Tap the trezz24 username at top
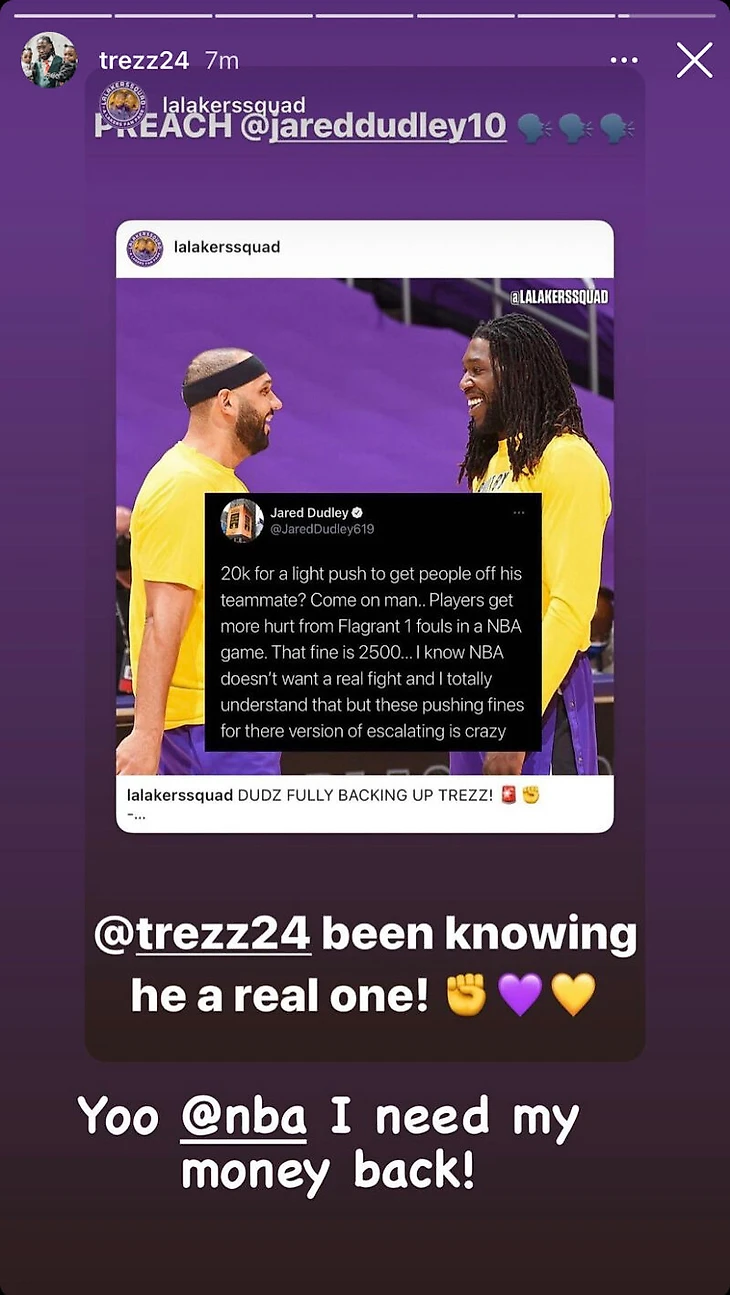Image resolution: width=730 pixels, height=1295 pixels. tap(144, 61)
